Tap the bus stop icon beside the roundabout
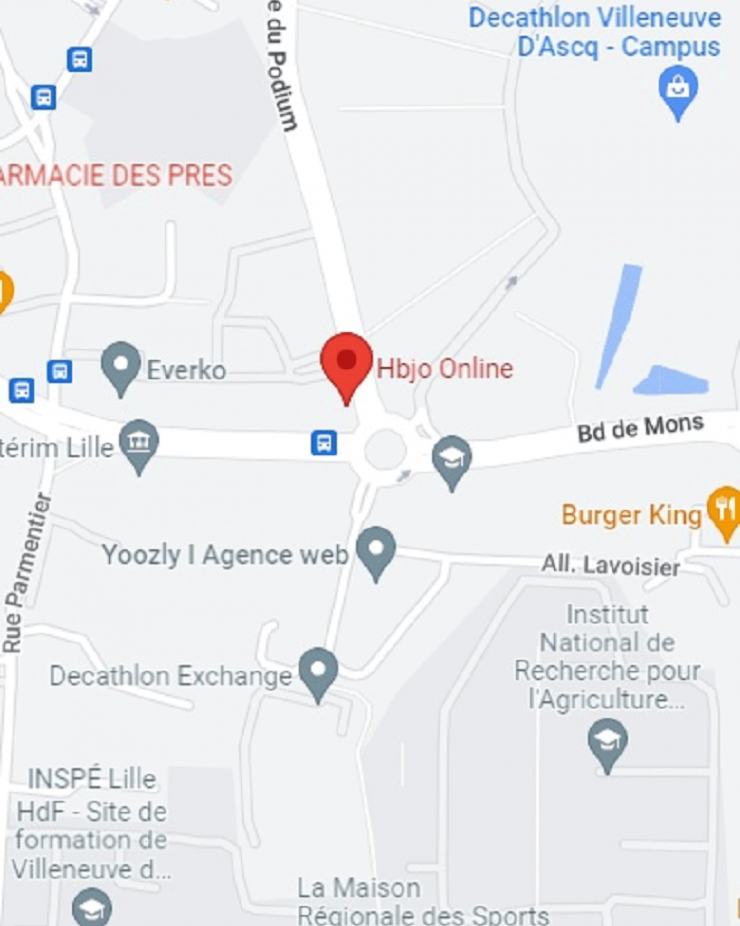Screen dimensions: 740x926 click(323, 442)
